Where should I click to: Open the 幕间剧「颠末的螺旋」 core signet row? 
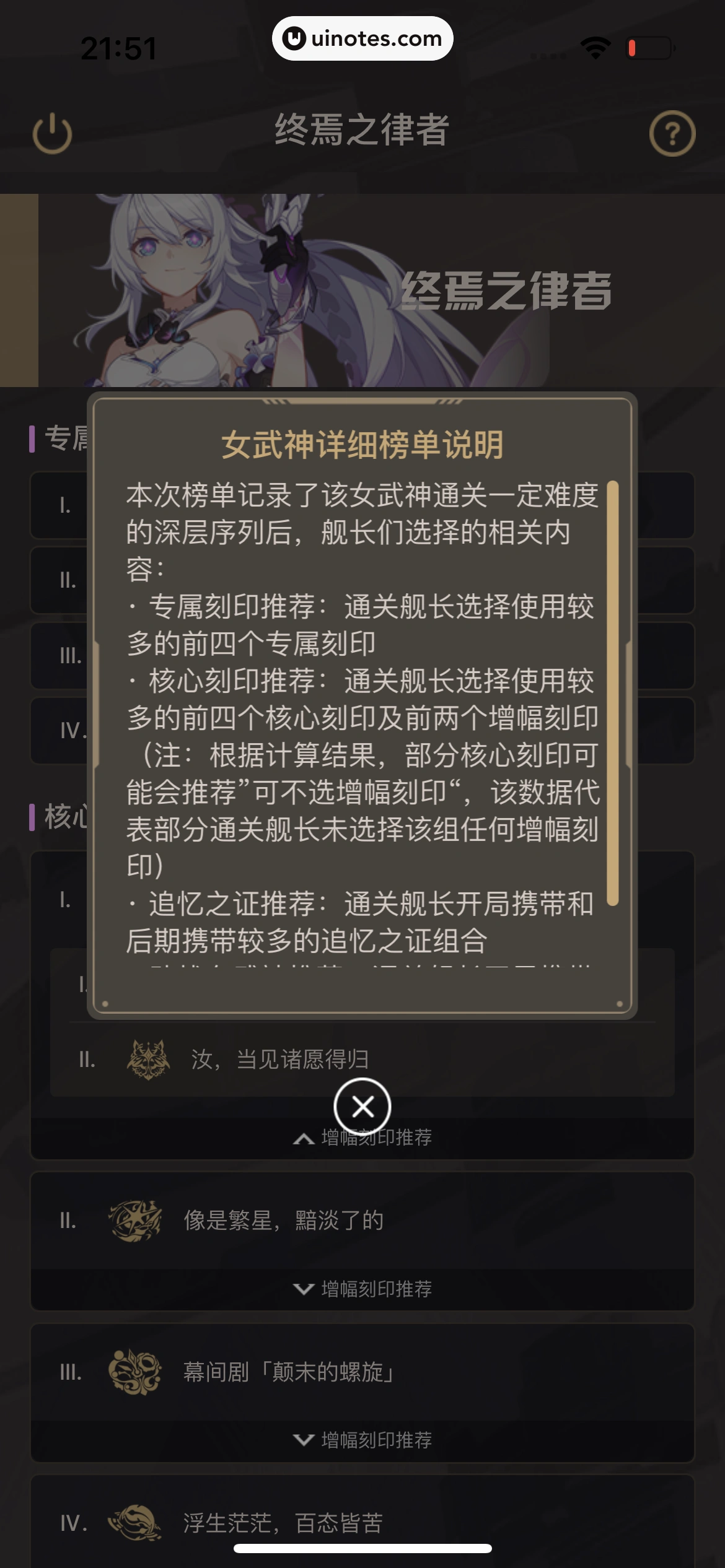click(362, 1372)
